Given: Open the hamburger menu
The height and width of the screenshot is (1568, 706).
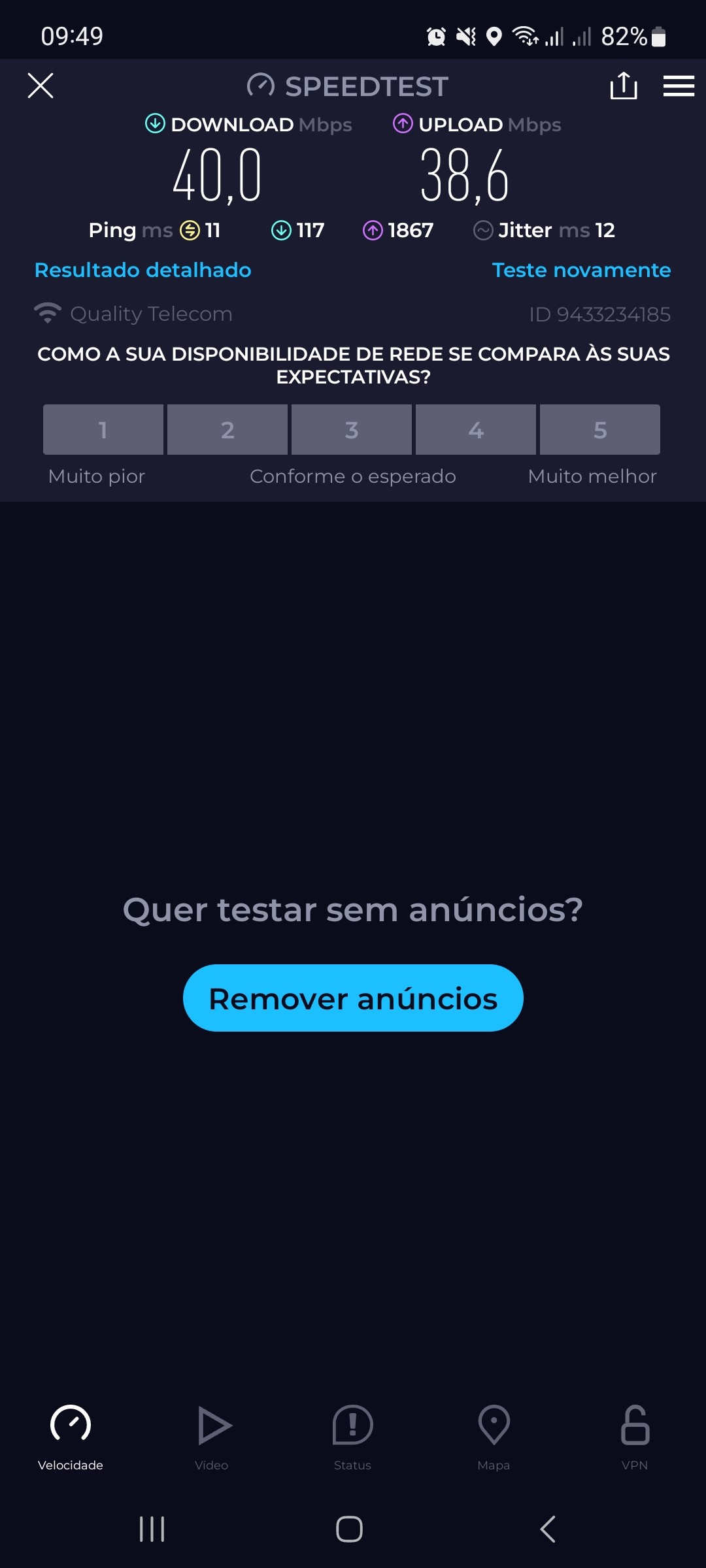Looking at the screenshot, I should tap(679, 86).
